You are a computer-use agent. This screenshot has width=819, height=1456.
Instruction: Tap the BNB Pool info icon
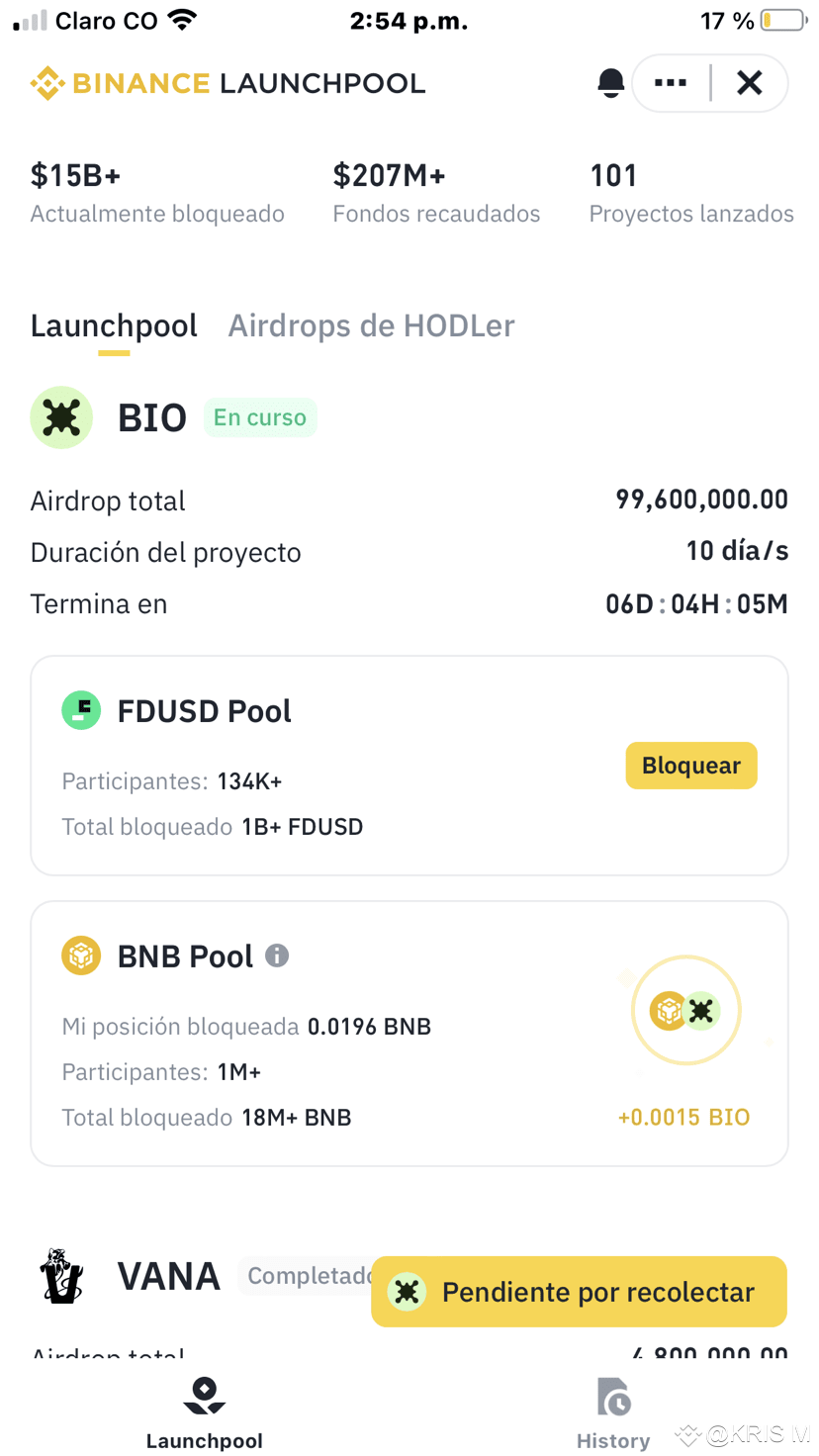click(x=278, y=955)
